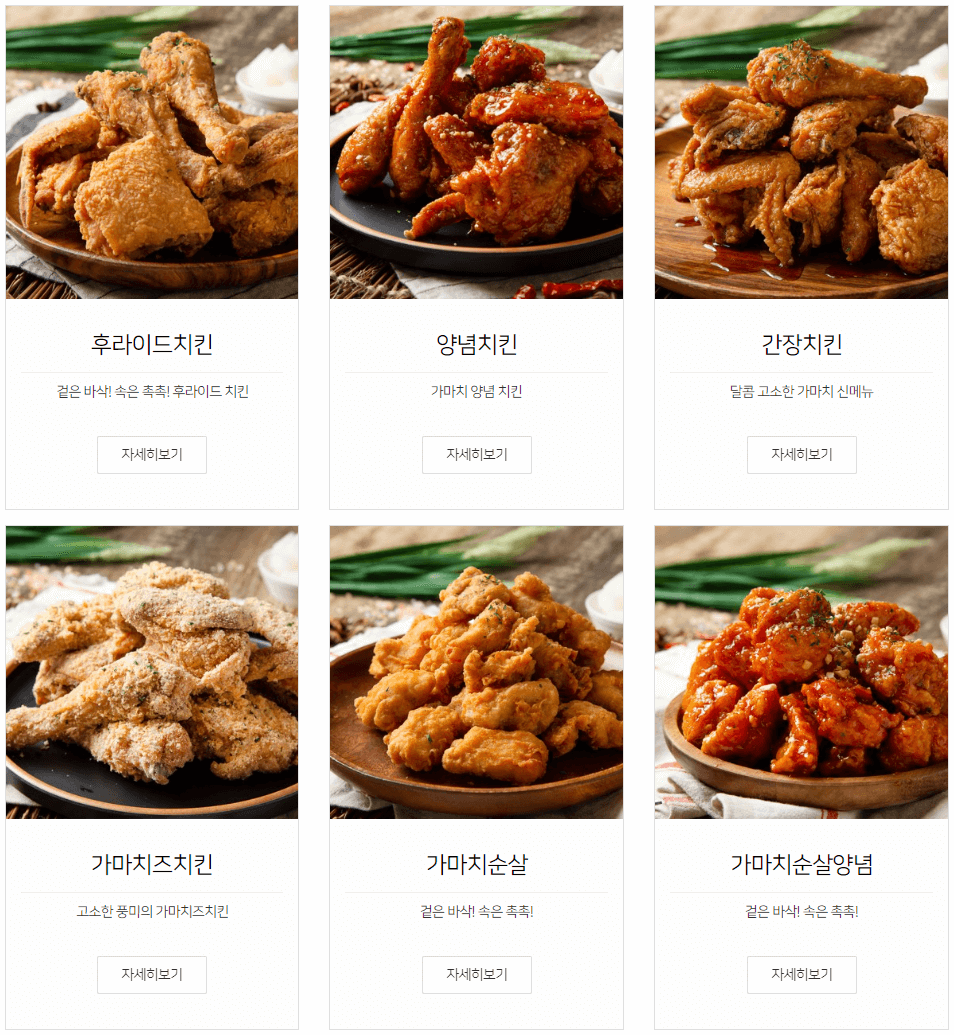Click the 후라이드치킨 photo
Image resolution: width=954 pixels, height=1035 pixels.
point(151,152)
